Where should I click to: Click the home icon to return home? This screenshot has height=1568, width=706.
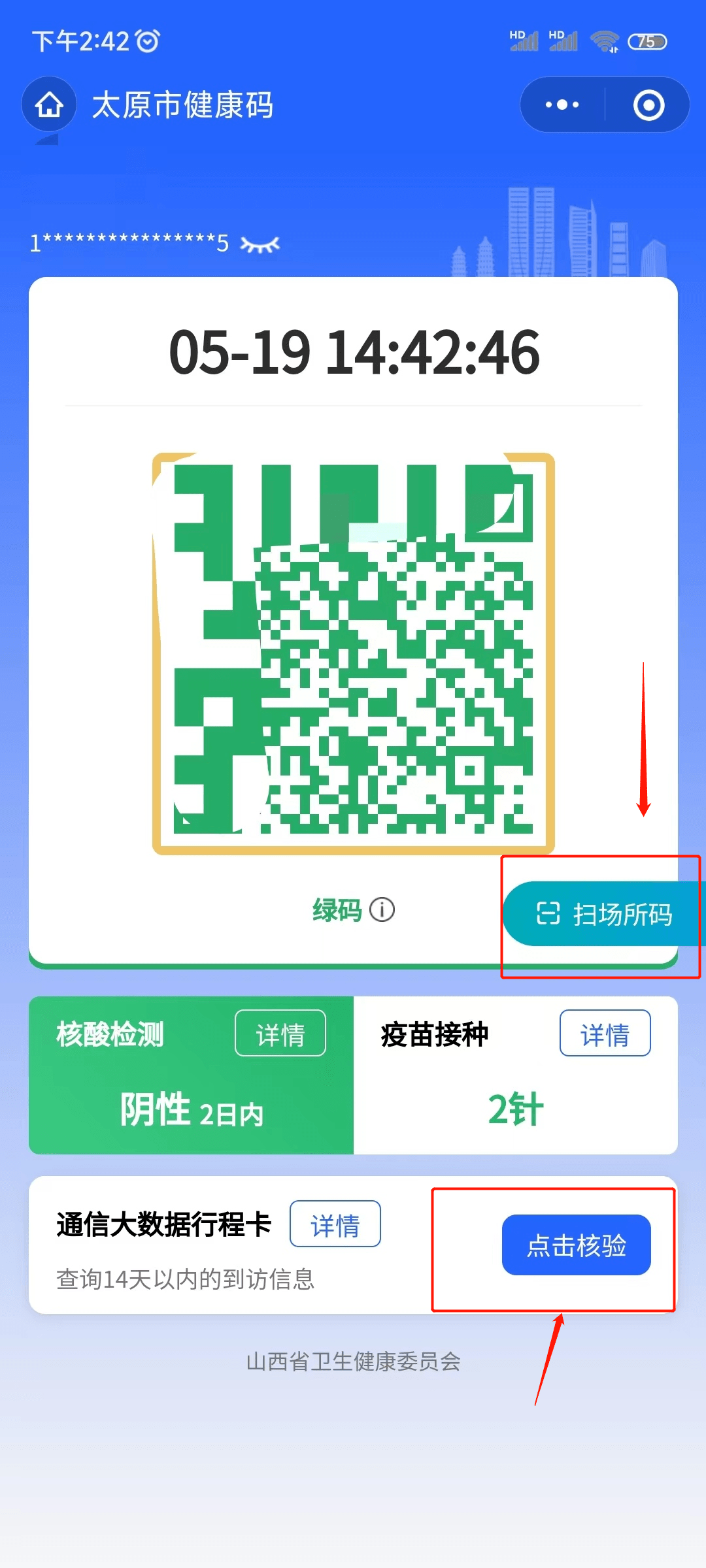point(48,105)
